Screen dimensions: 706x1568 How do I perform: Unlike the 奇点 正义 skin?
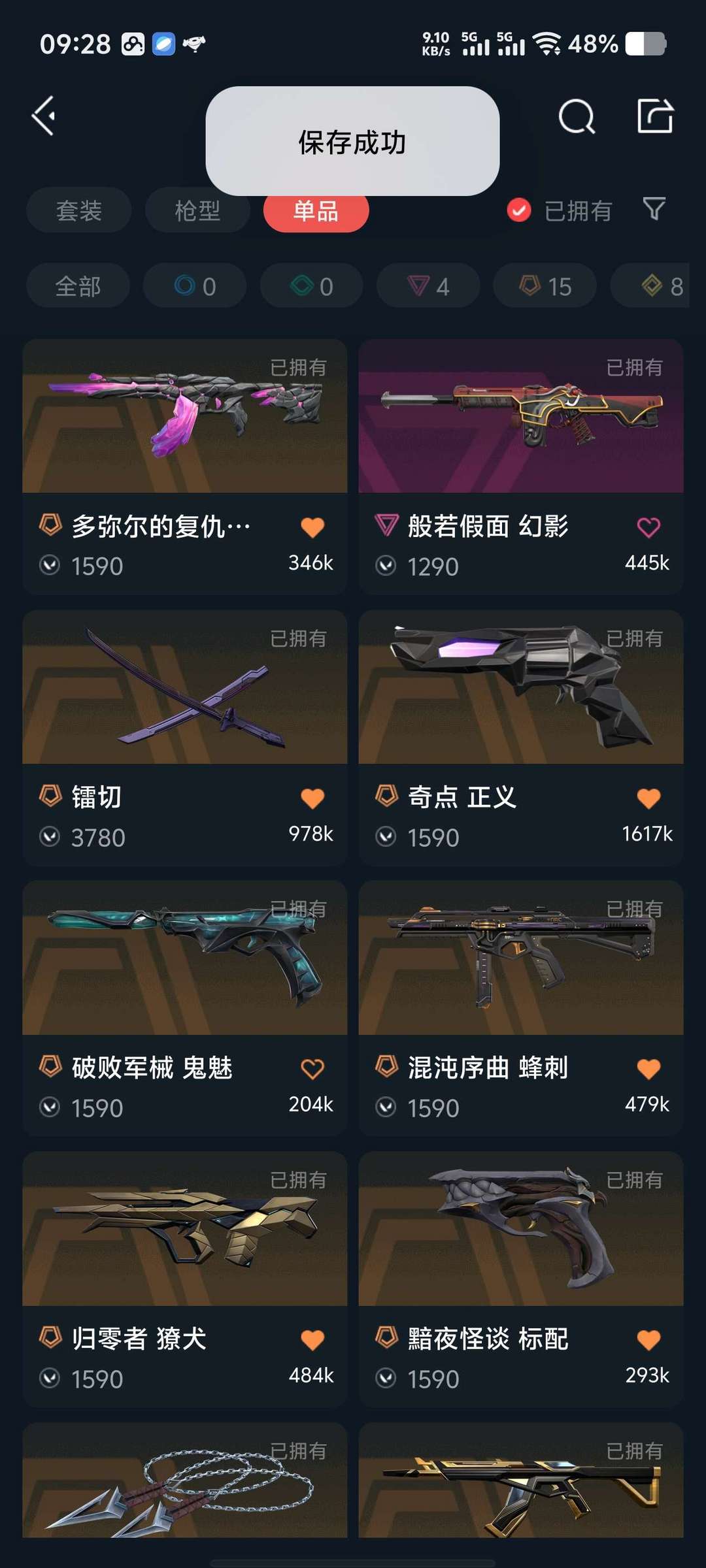[648, 798]
